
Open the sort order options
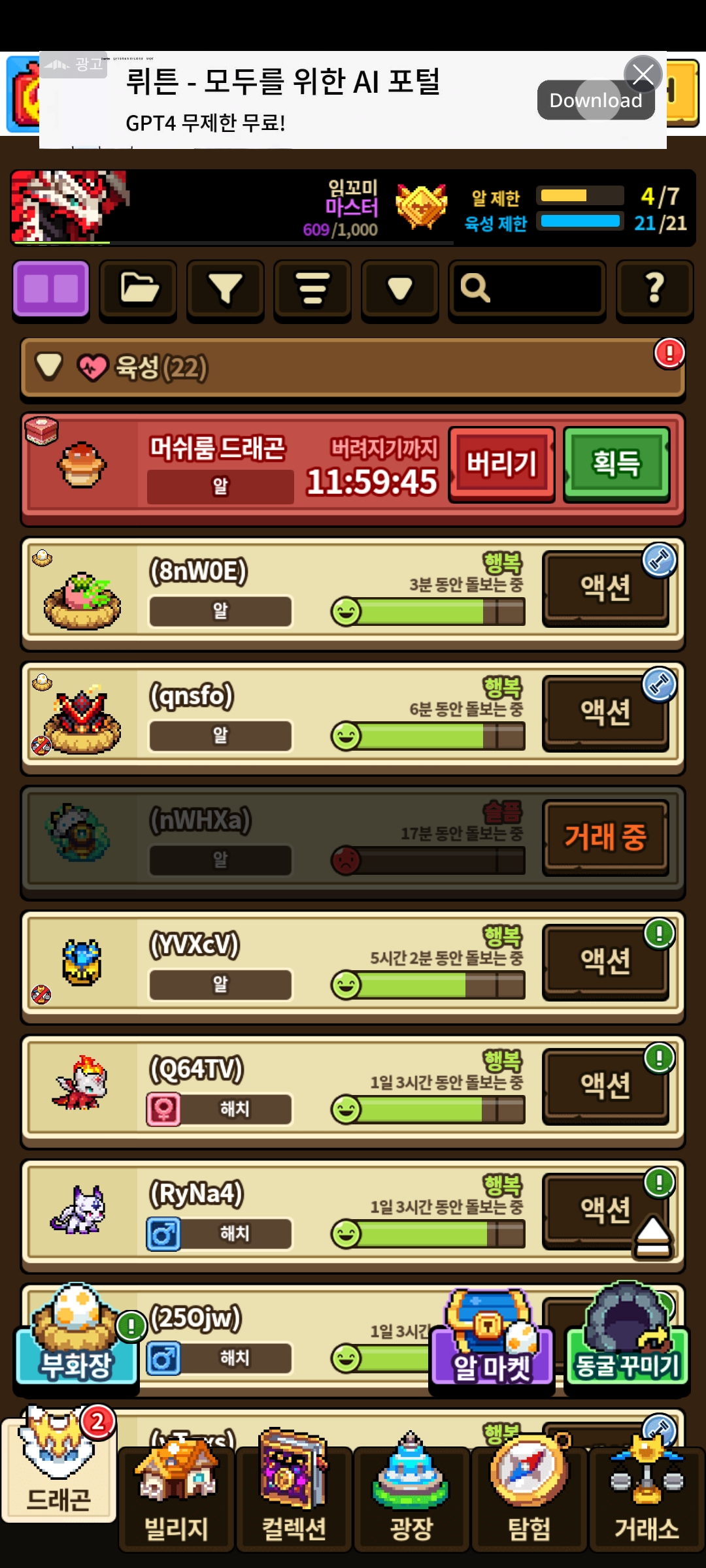coord(312,289)
